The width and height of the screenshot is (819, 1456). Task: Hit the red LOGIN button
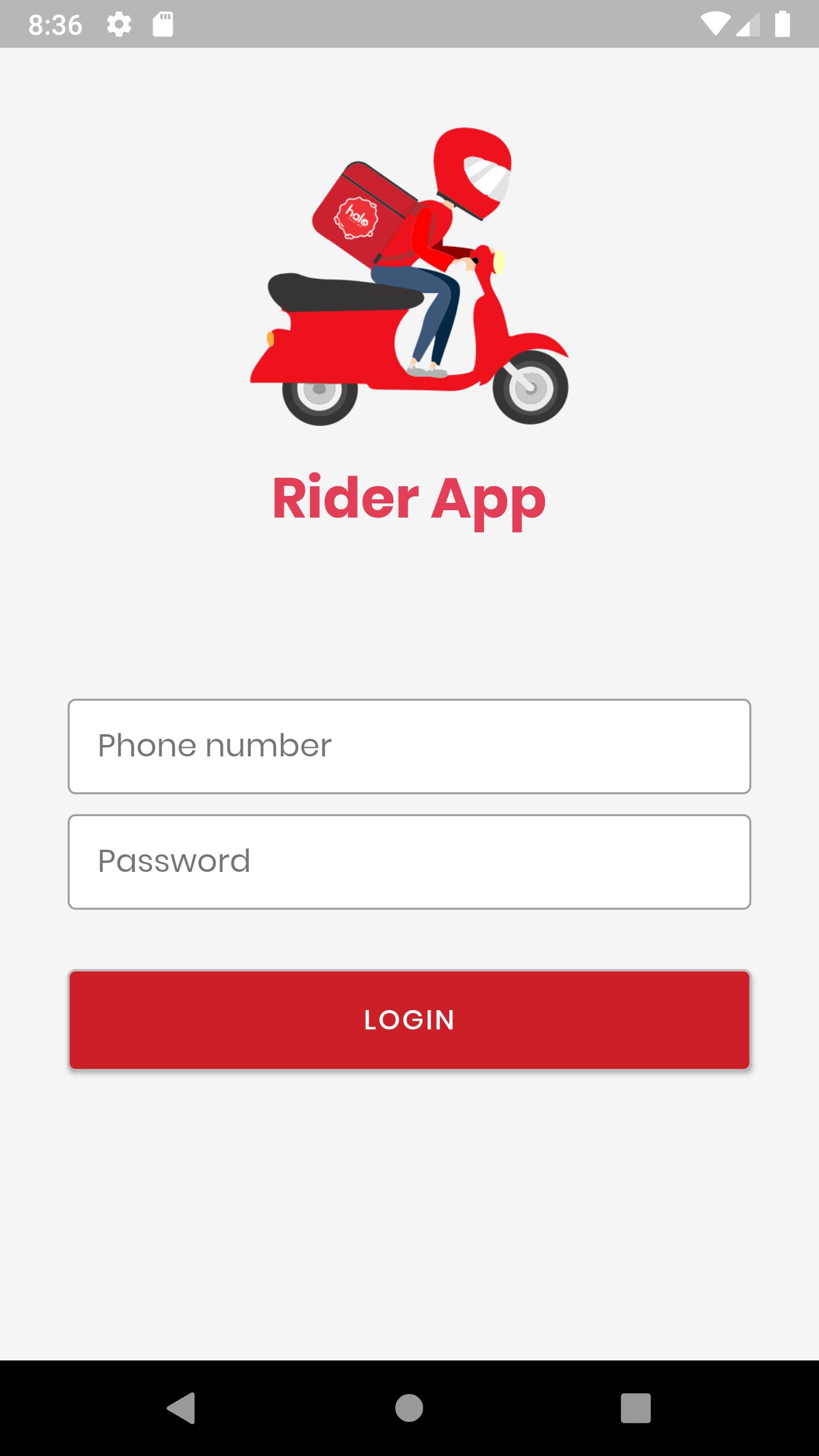point(409,1020)
